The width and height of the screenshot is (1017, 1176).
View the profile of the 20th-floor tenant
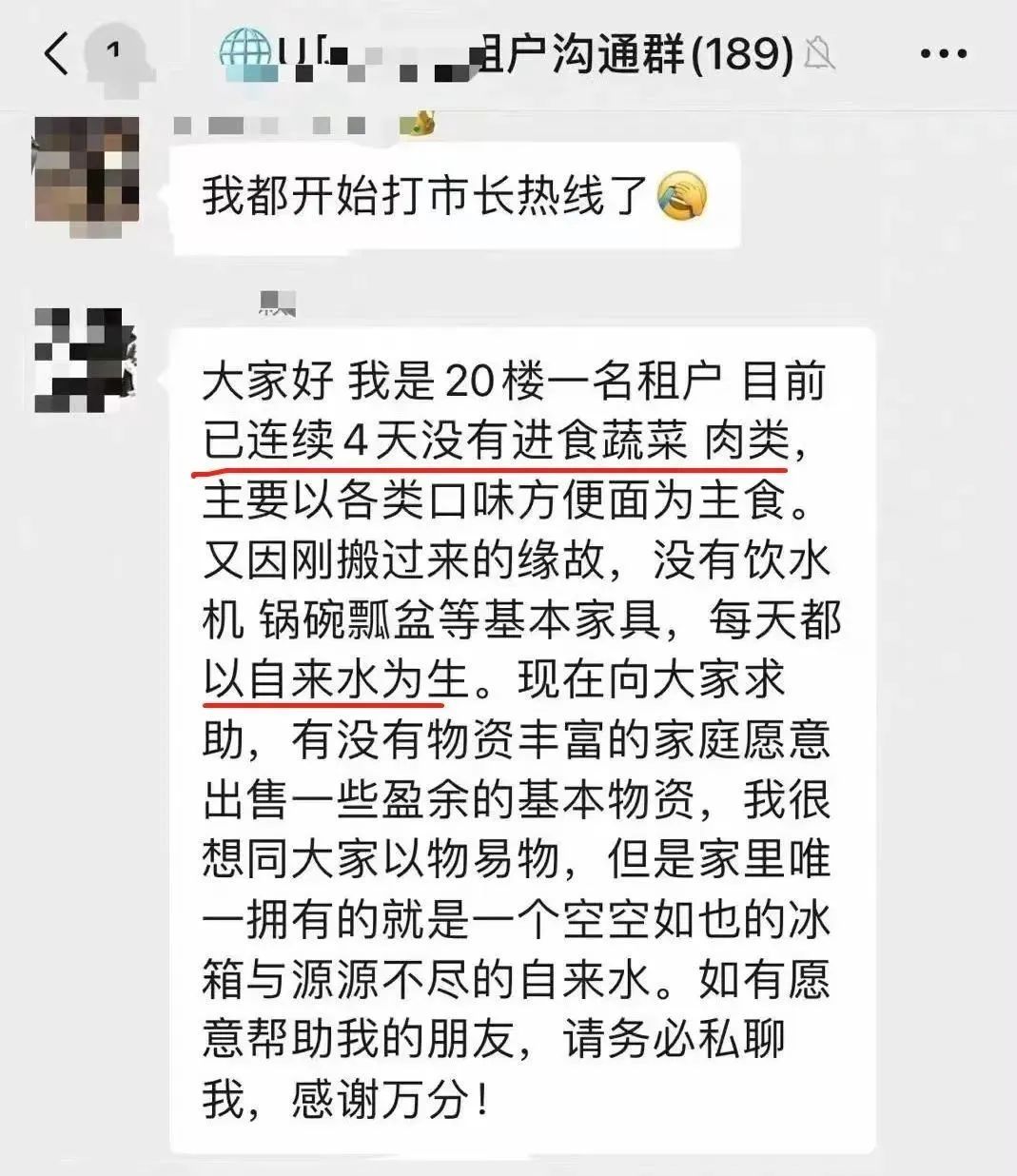(x=84, y=358)
